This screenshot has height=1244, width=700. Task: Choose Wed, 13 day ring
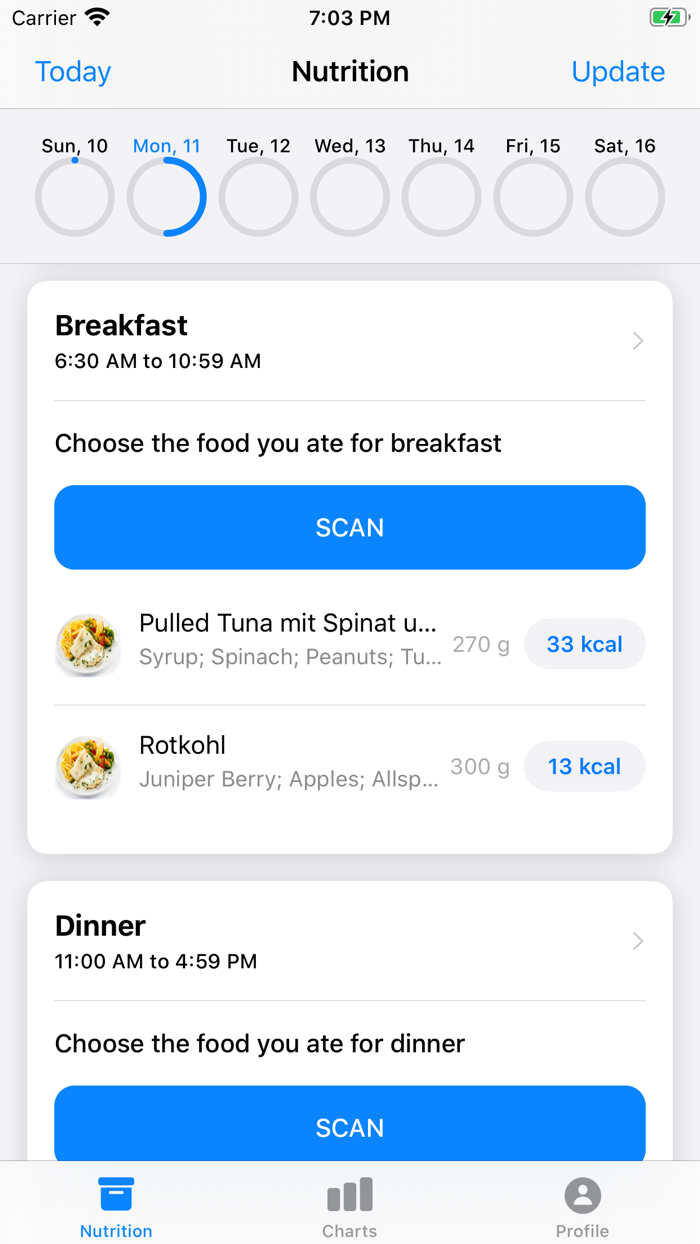(350, 186)
